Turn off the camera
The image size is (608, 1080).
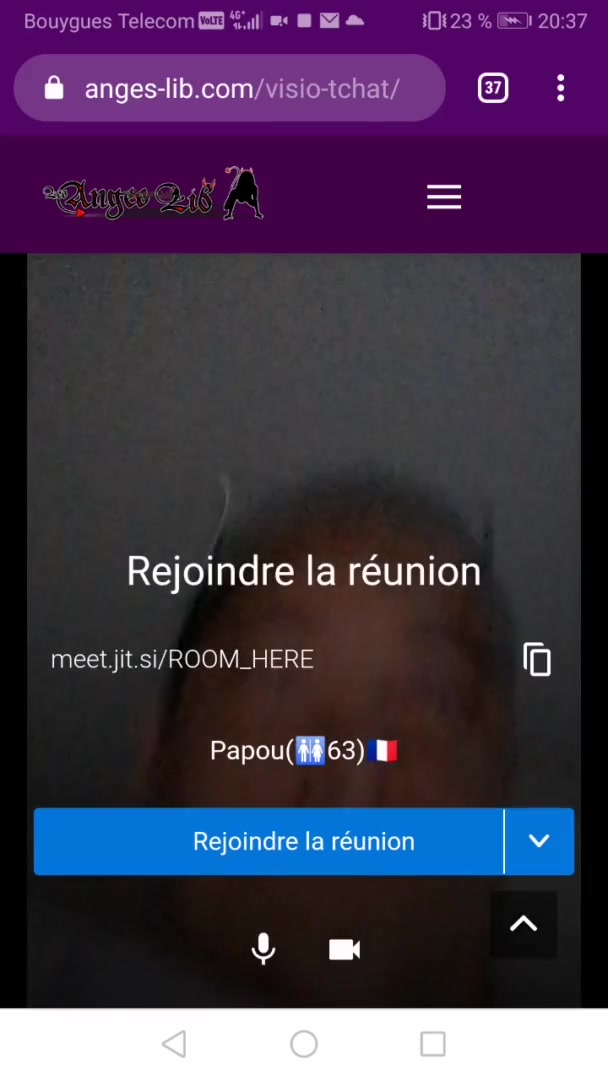(344, 949)
